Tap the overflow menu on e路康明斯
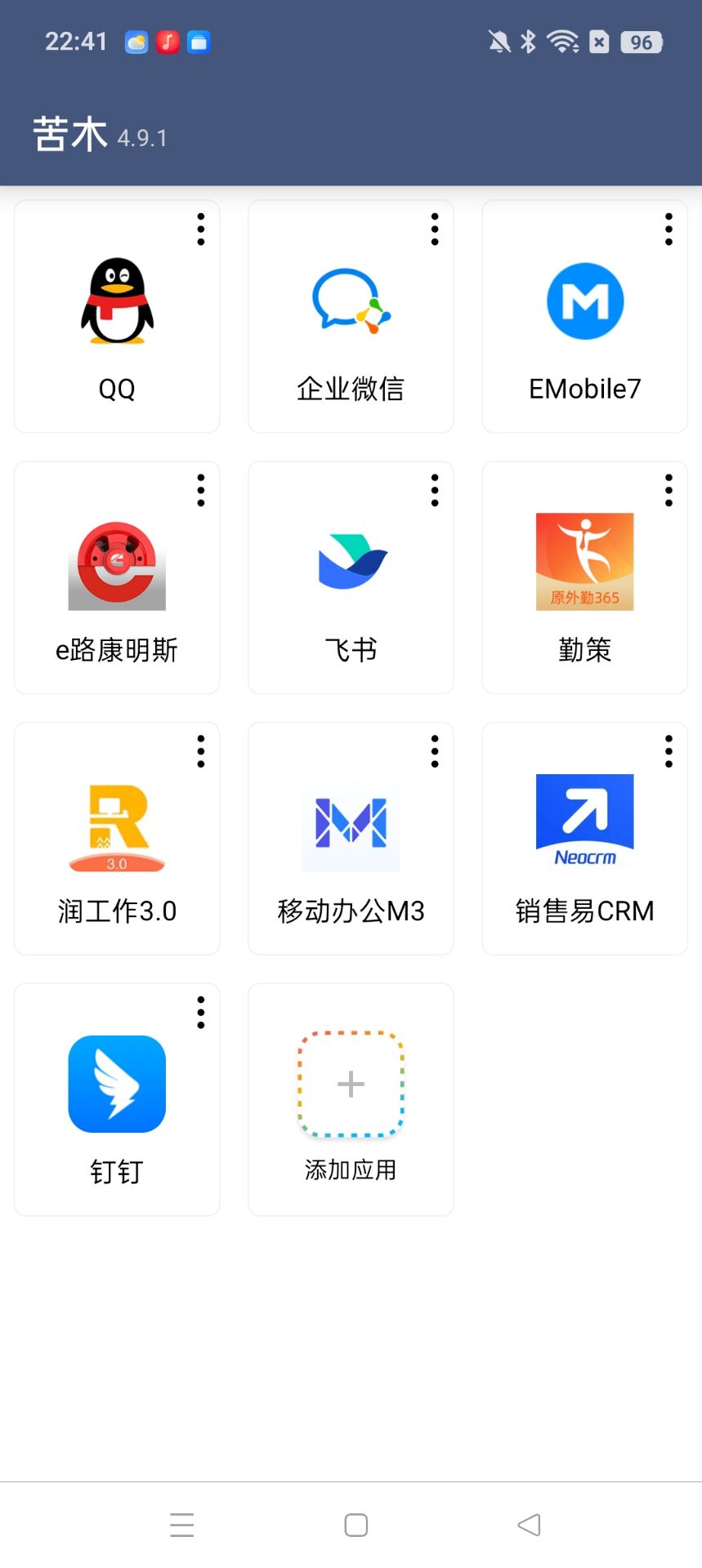 point(201,490)
